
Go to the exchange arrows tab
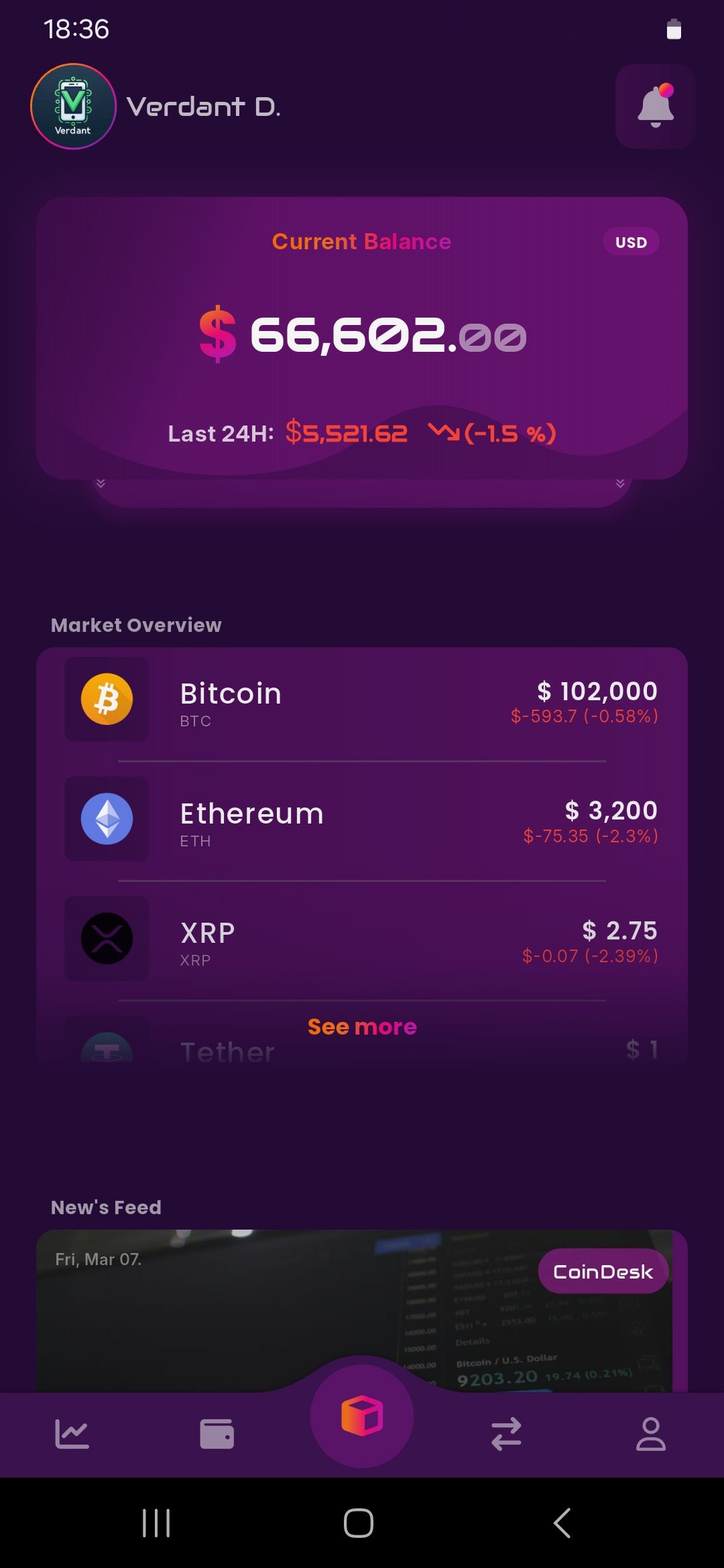point(506,1434)
